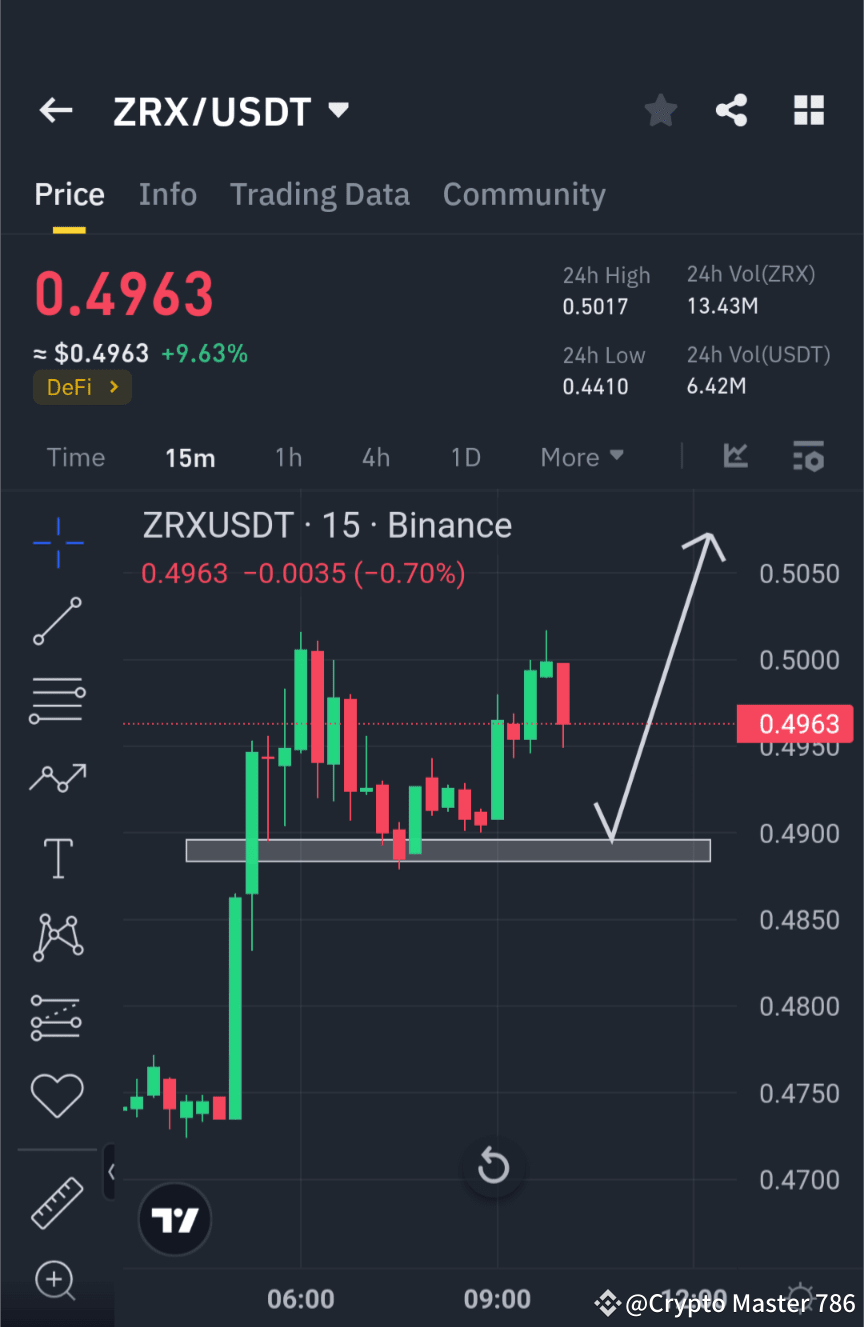Screen dimensions: 864x1327
Task: Tap the share icon
Action: point(732,110)
